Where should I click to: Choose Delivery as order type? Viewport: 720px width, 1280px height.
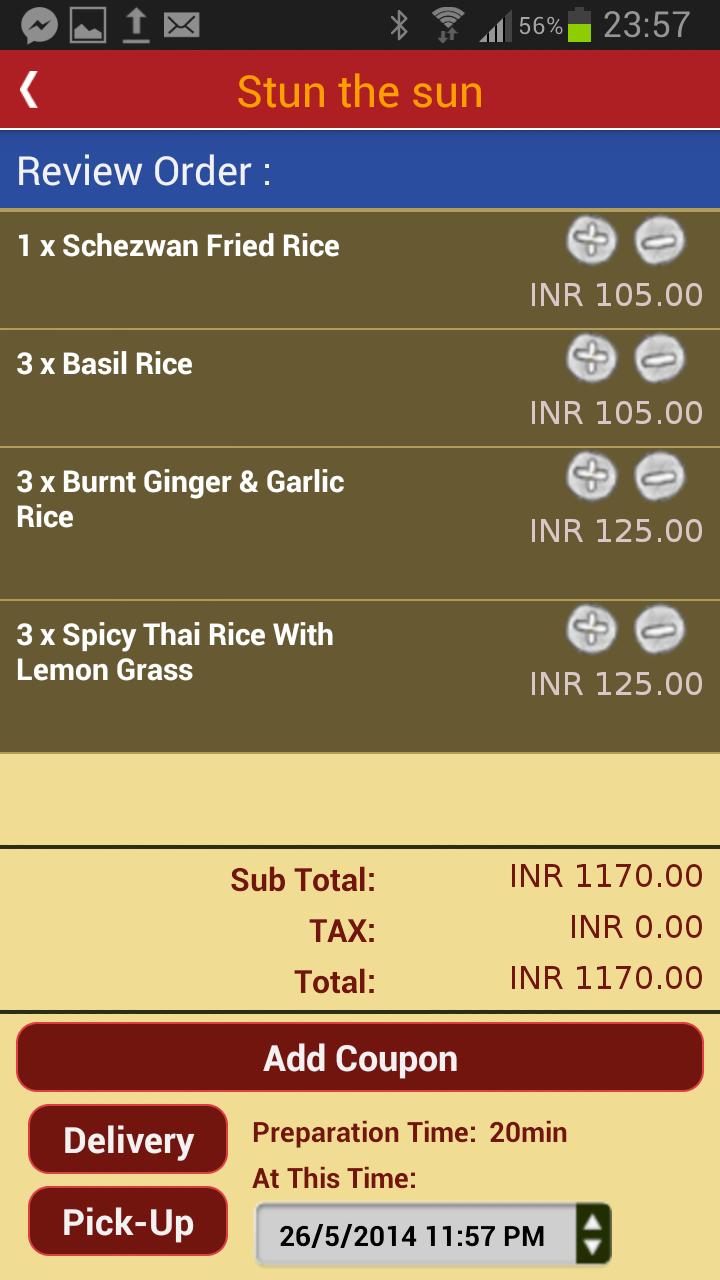pyautogui.click(x=128, y=1139)
